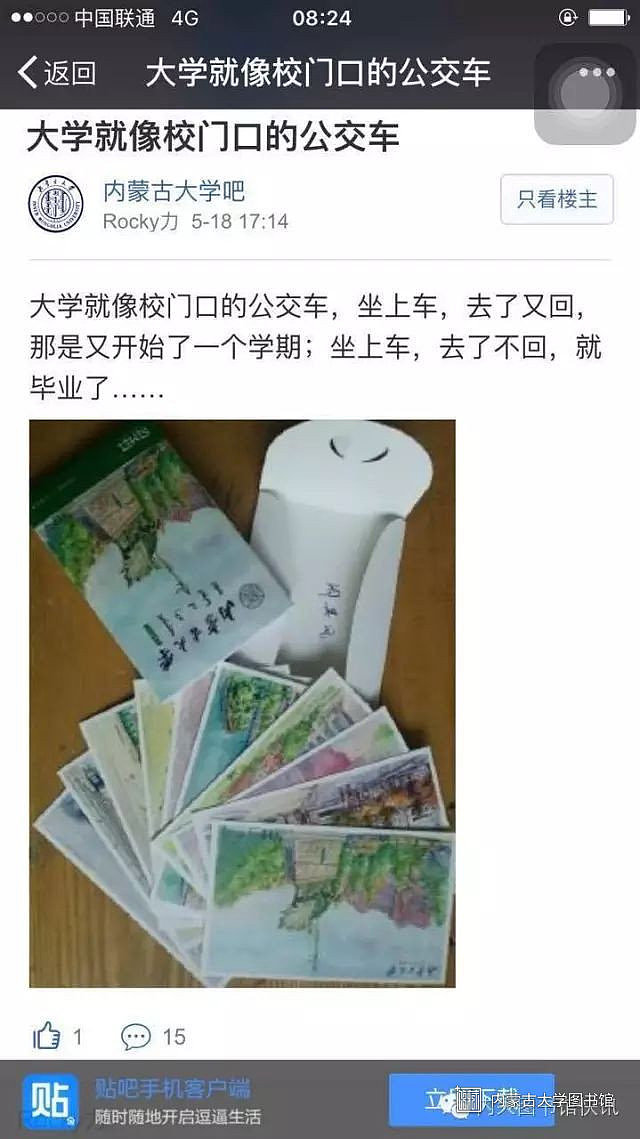Like this post with the thumbs-up
This screenshot has height=1139, width=640.
[46, 1036]
